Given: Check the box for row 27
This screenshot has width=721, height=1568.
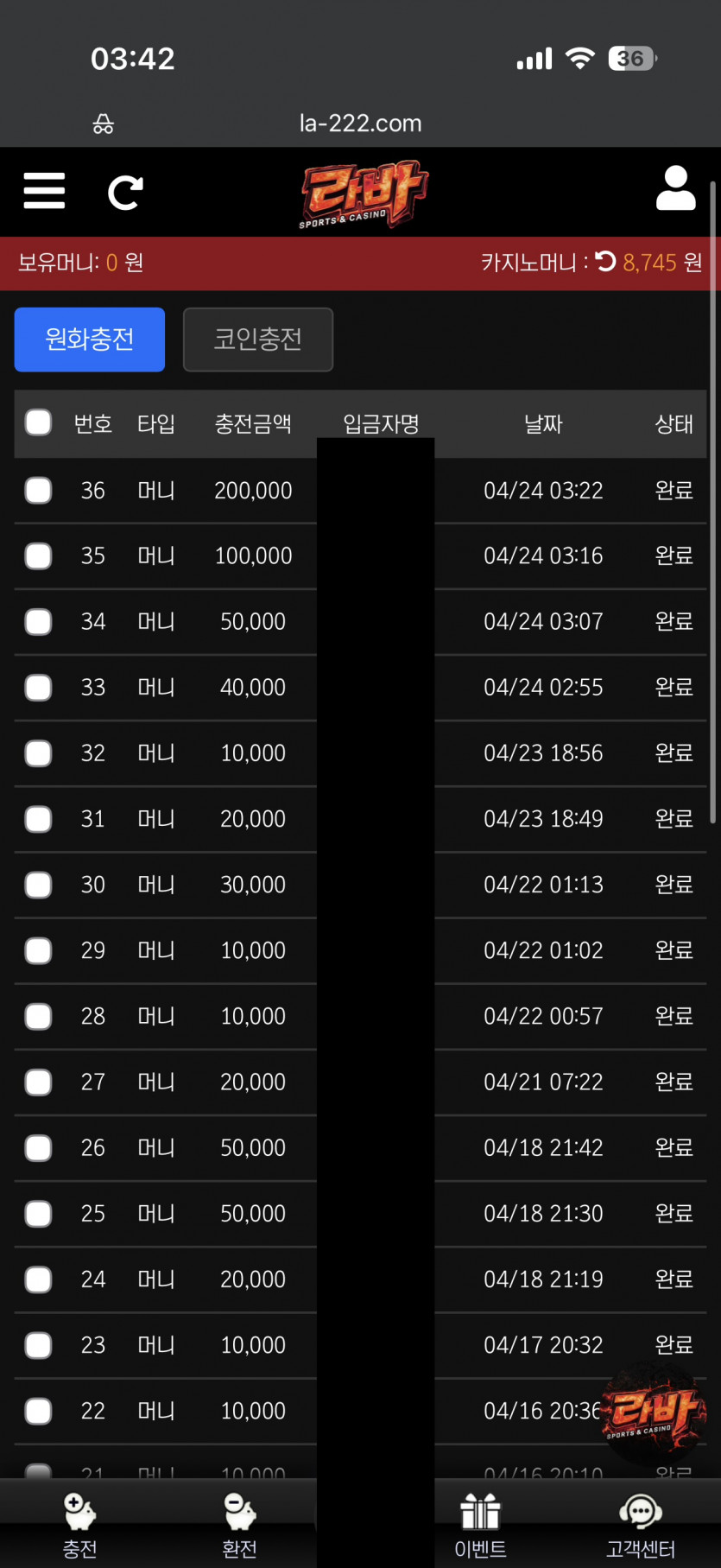Looking at the screenshot, I should [38, 1082].
